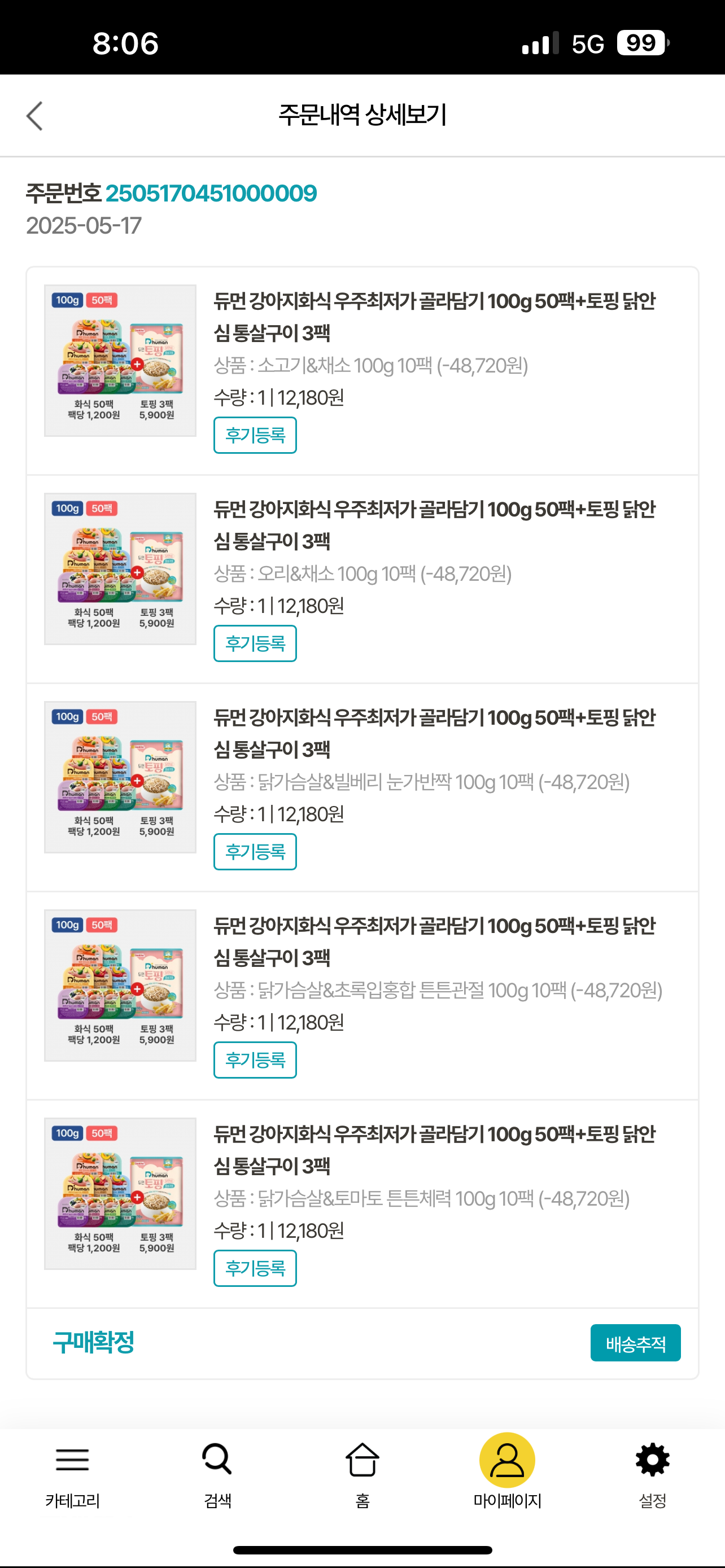Register review for 초록입홍합 튼튼관절 item
This screenshot has width=725, height=1568.
(255, 1060)
